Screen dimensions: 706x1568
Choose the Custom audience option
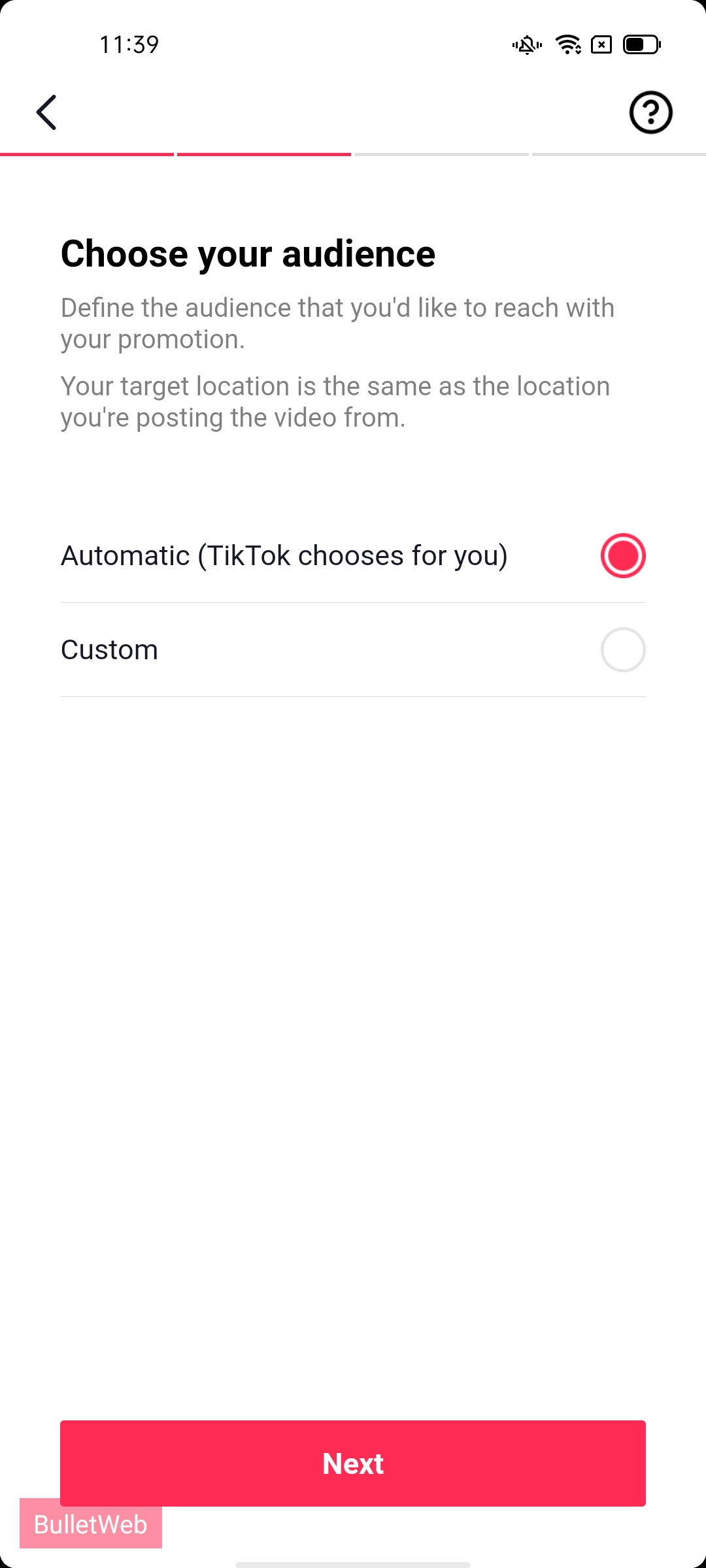[x=622, y=650]
